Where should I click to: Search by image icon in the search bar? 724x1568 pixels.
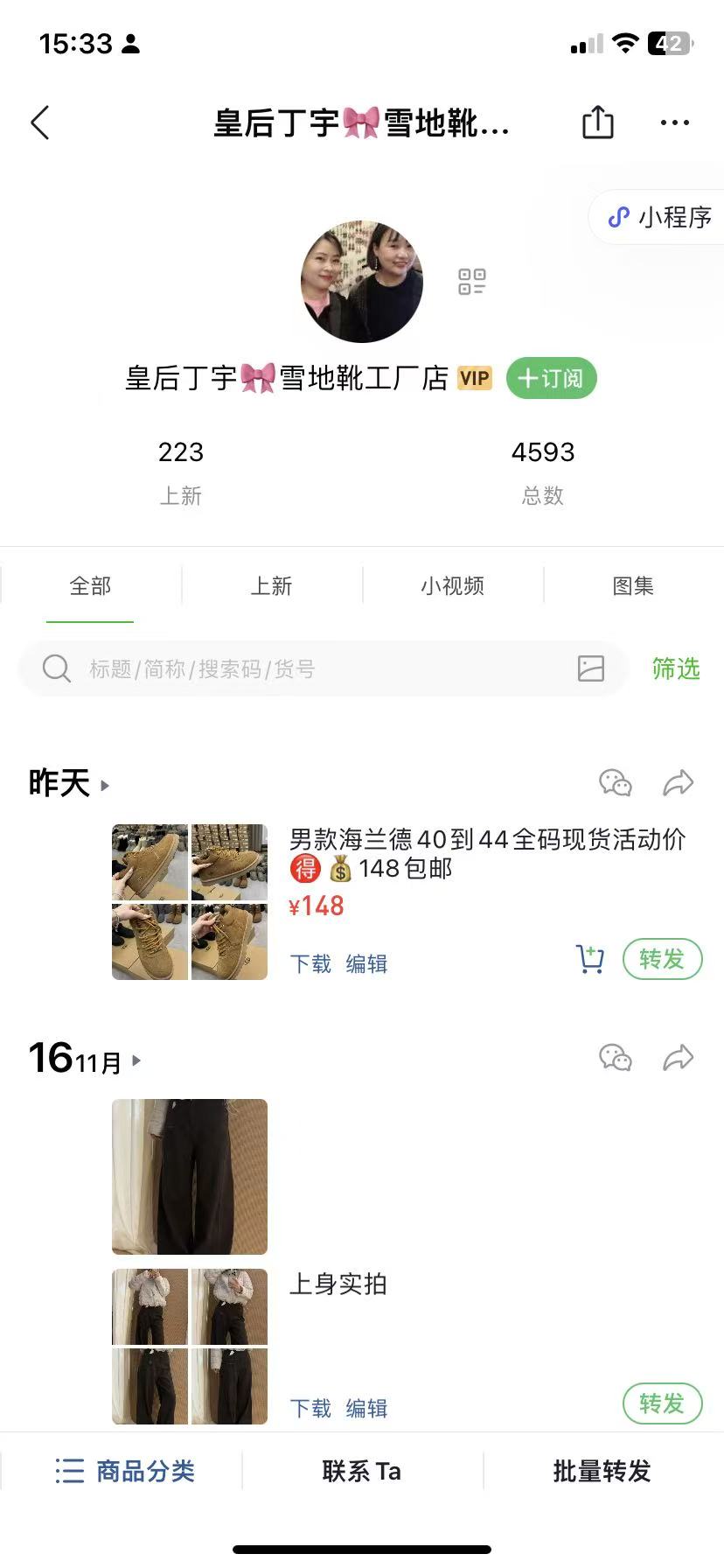[x=591, y=668]
